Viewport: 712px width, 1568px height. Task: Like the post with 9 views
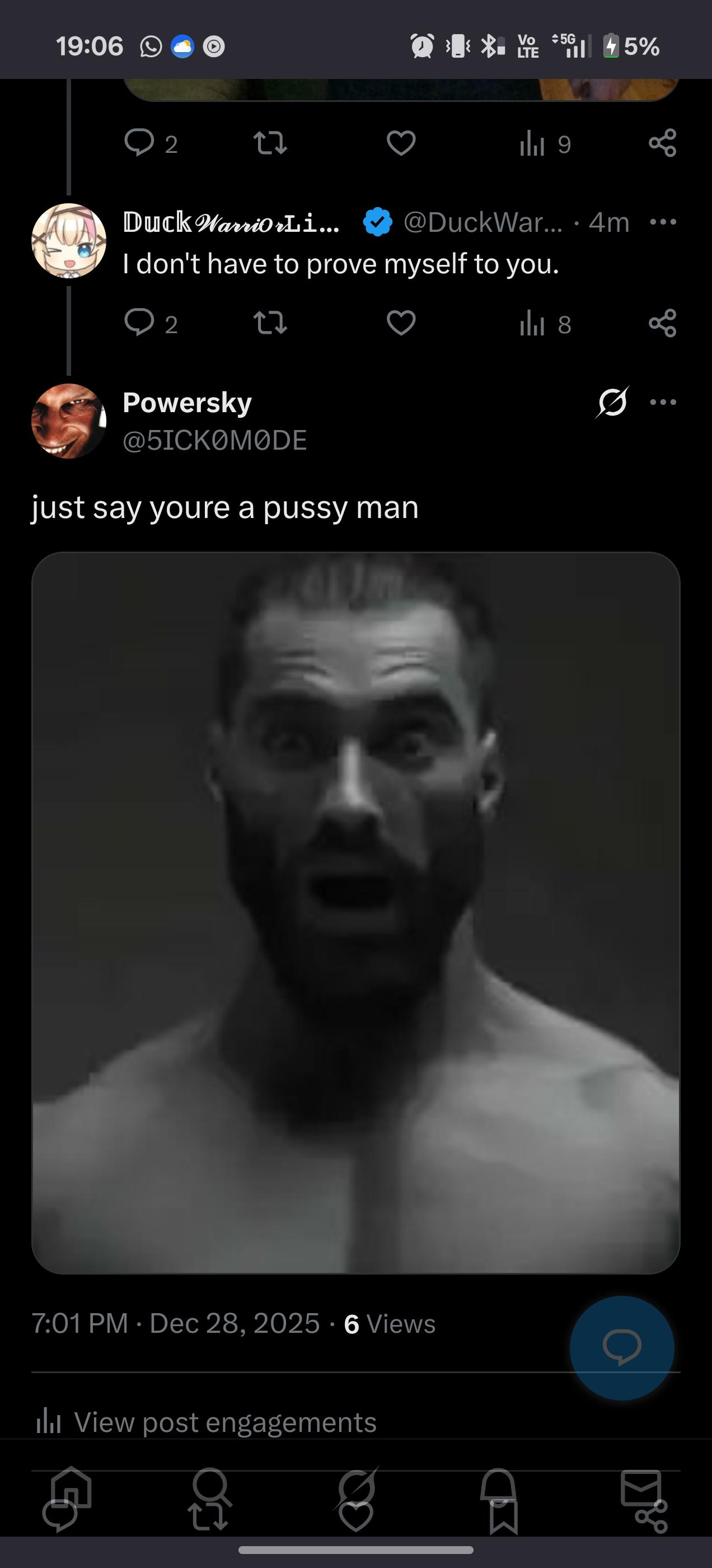[401, 144]
